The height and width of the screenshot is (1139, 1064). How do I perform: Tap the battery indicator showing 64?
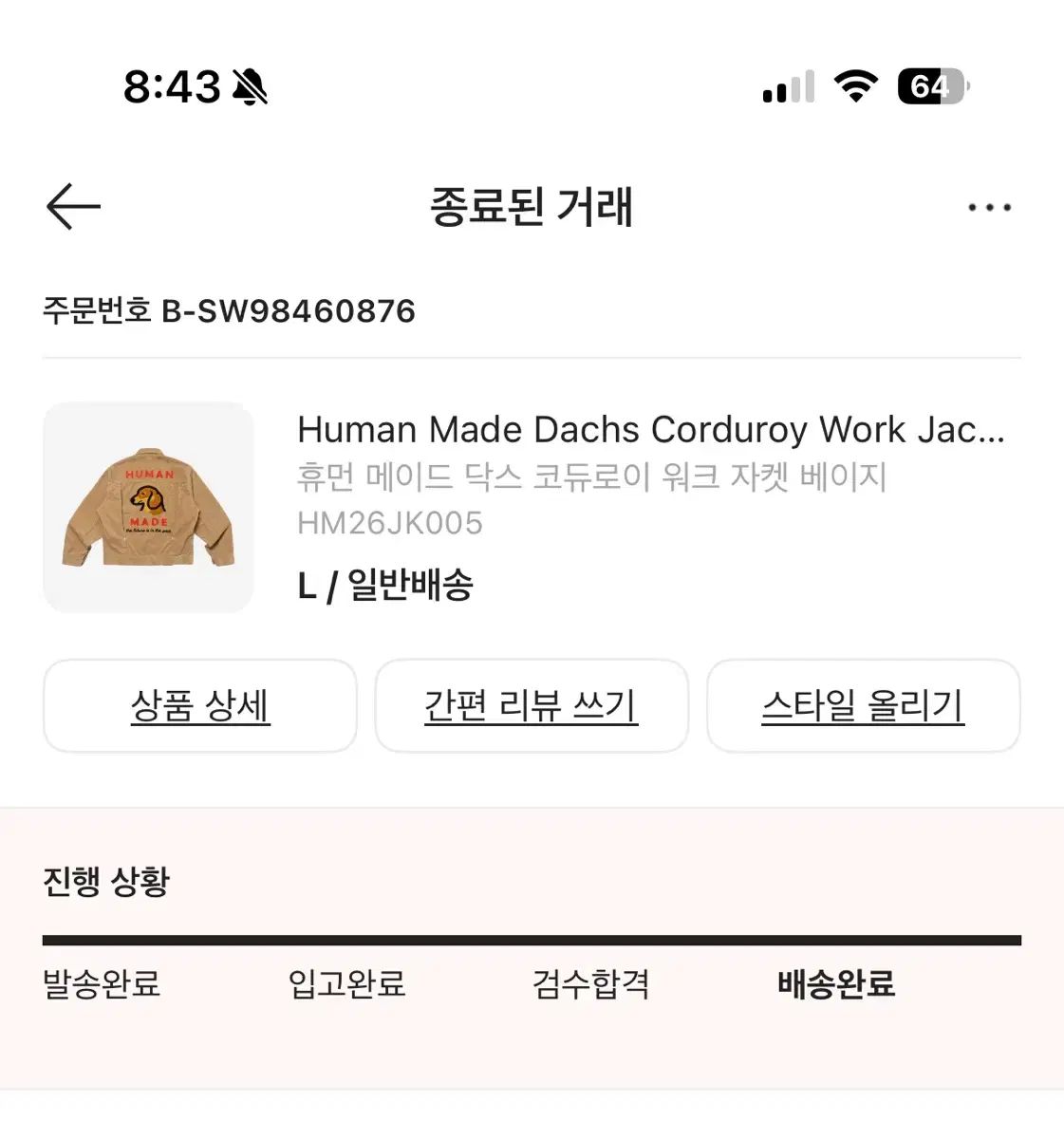(928, 86)
